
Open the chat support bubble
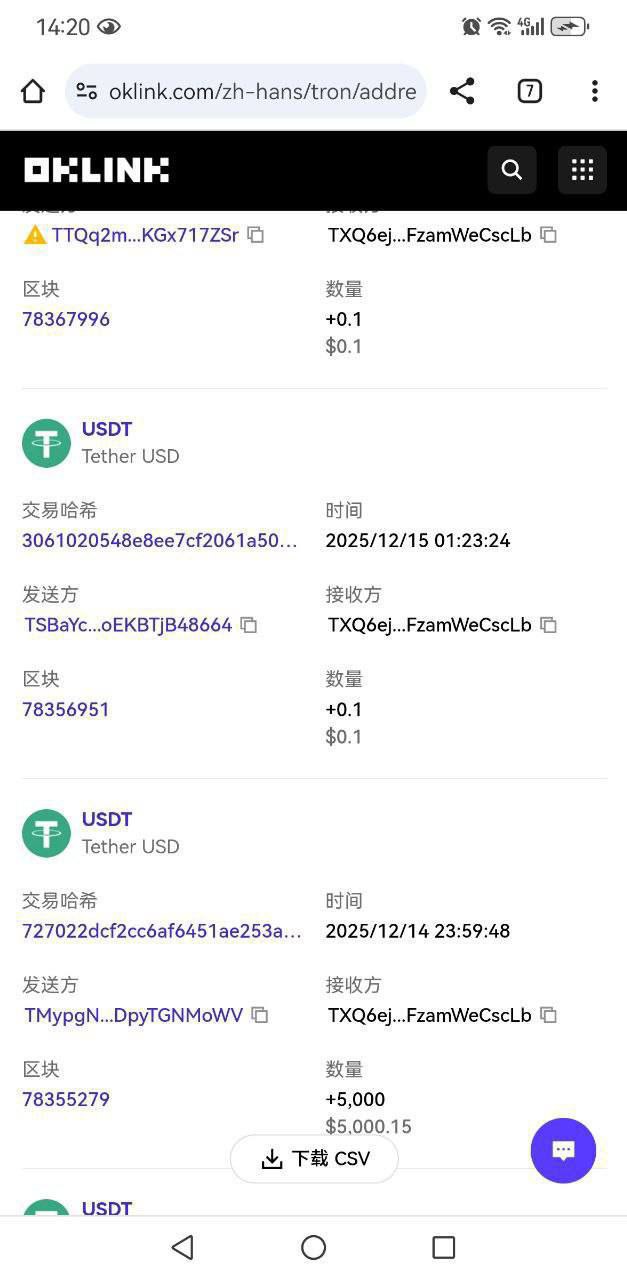pos(563,1151)
